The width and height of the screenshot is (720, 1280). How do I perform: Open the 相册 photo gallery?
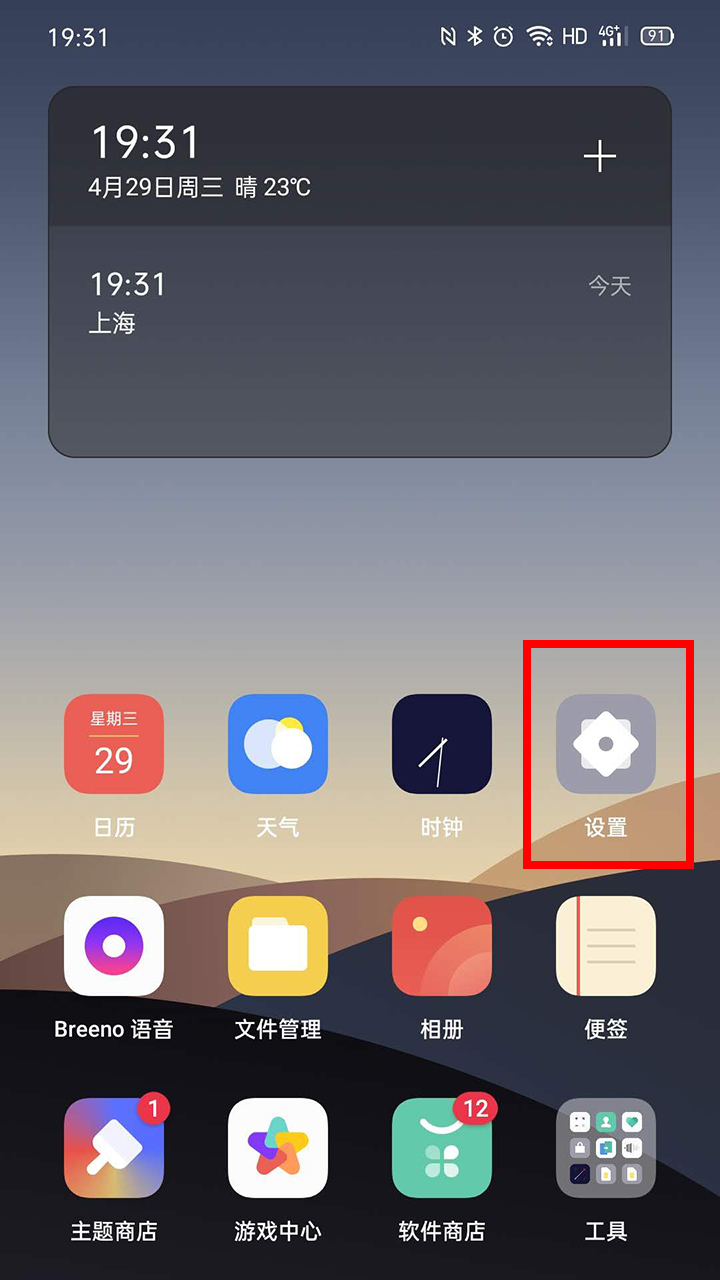(442, 946)
